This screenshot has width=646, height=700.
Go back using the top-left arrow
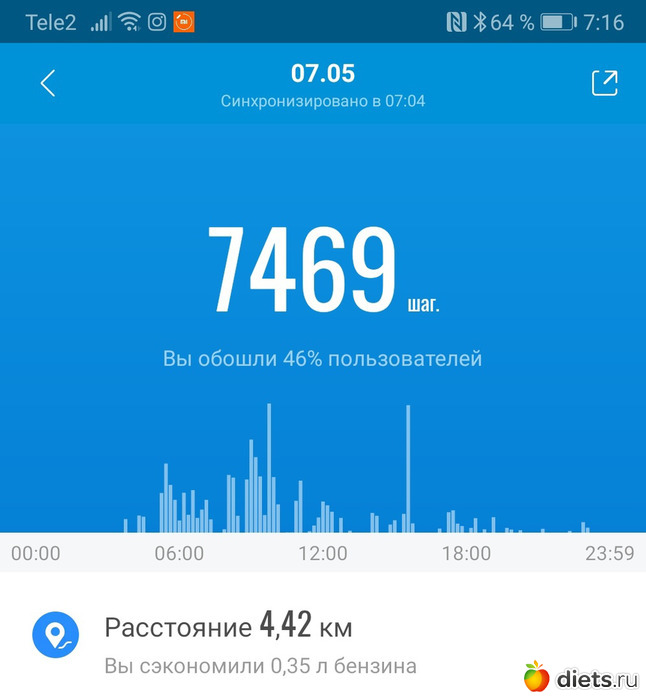click(x=47, y=83)
